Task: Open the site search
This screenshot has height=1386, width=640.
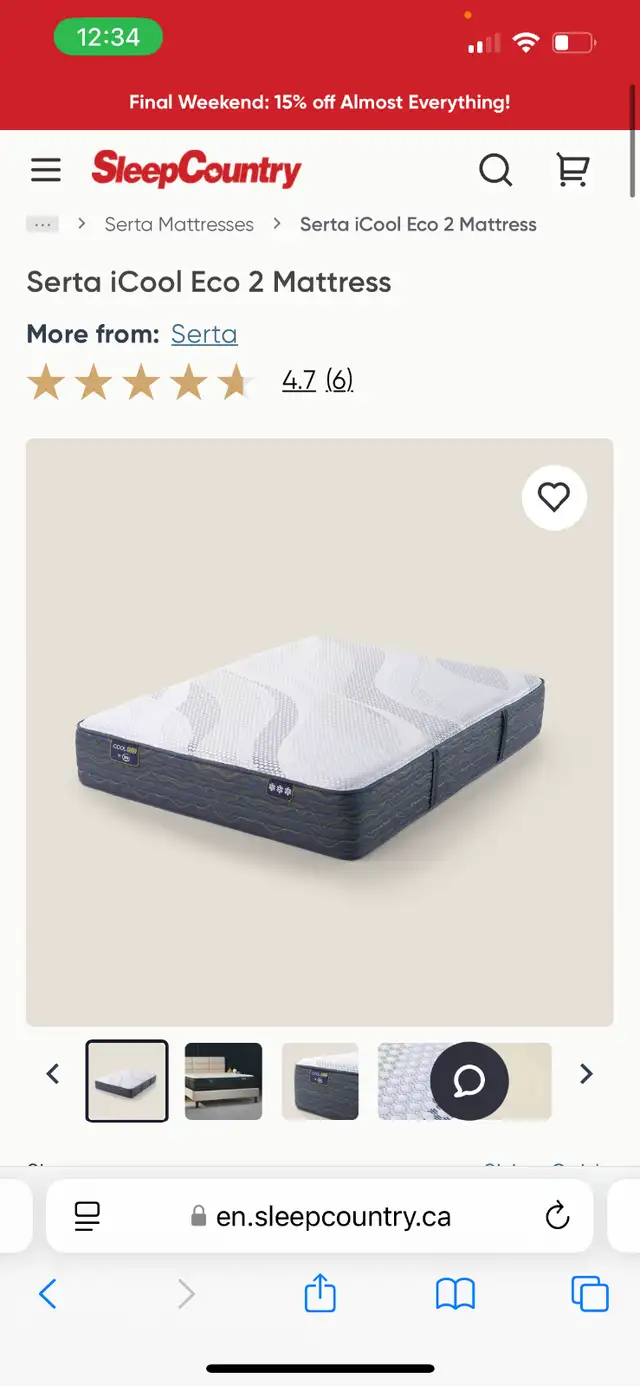Action: [495, 170]
